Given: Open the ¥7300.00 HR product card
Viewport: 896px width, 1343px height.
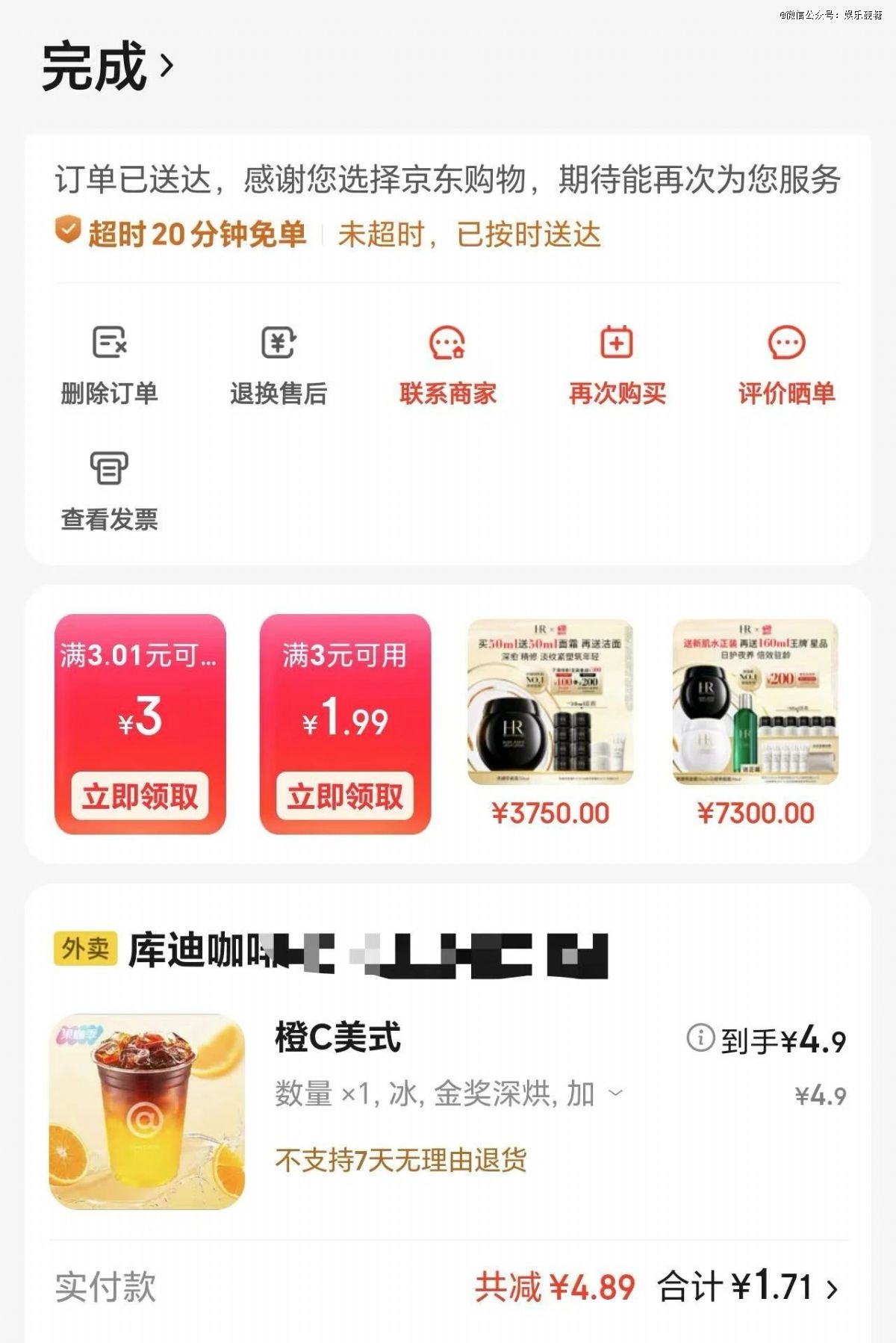Looking at the screenshot, I should coord(755,721).
